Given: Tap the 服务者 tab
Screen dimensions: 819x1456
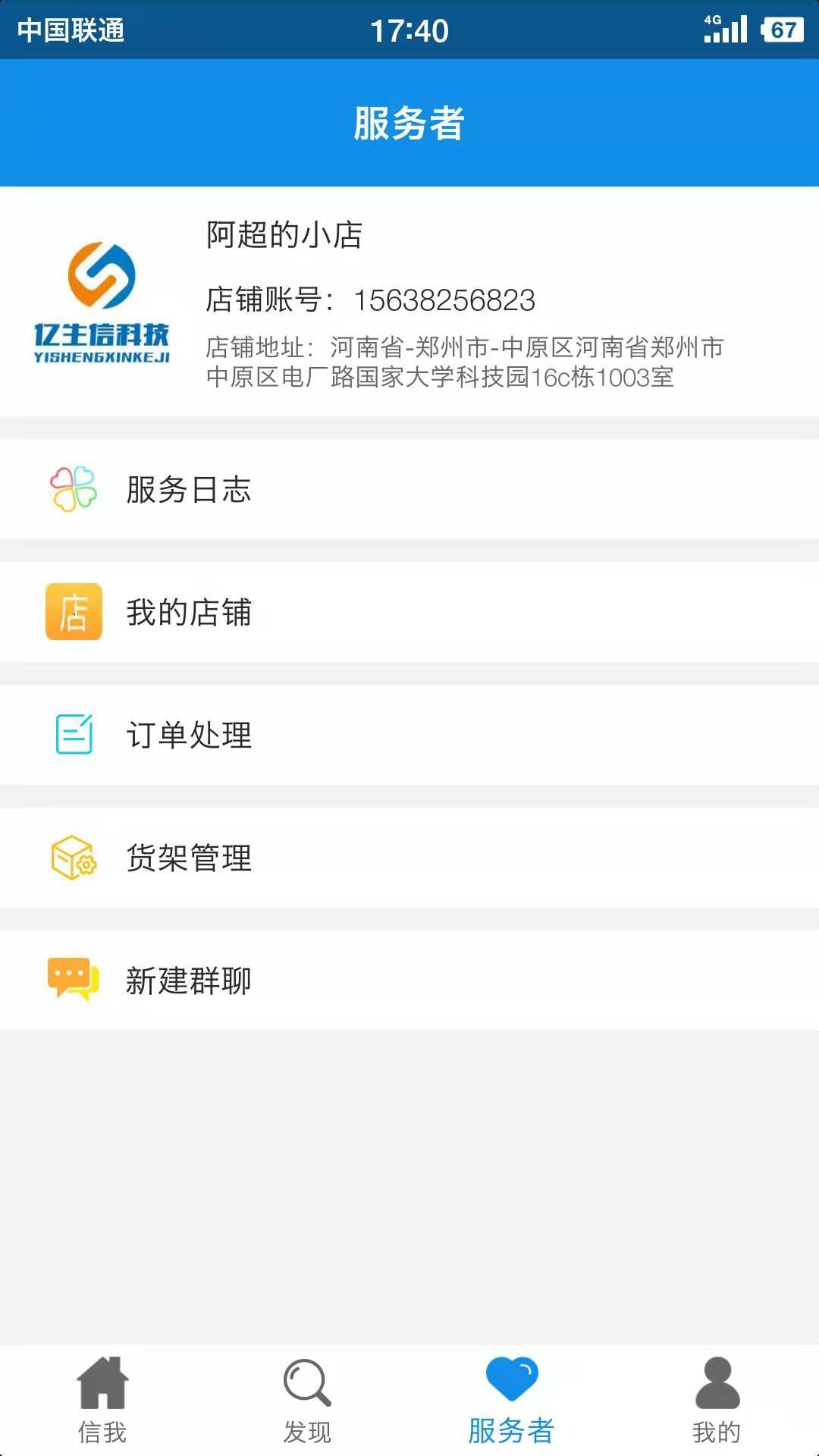Looking at the screenshot, I should [512, 1401].
